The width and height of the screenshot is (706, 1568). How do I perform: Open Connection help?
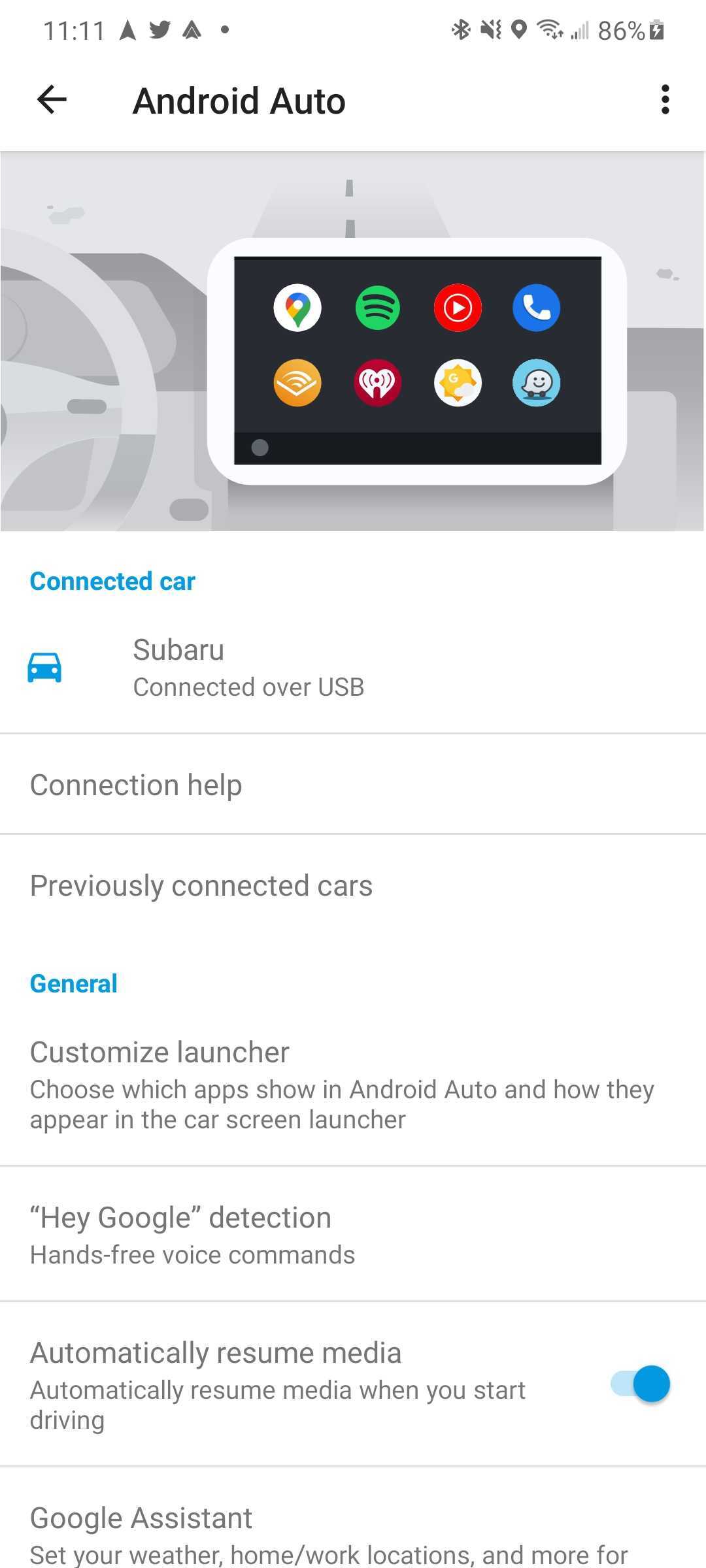point(136,785)
